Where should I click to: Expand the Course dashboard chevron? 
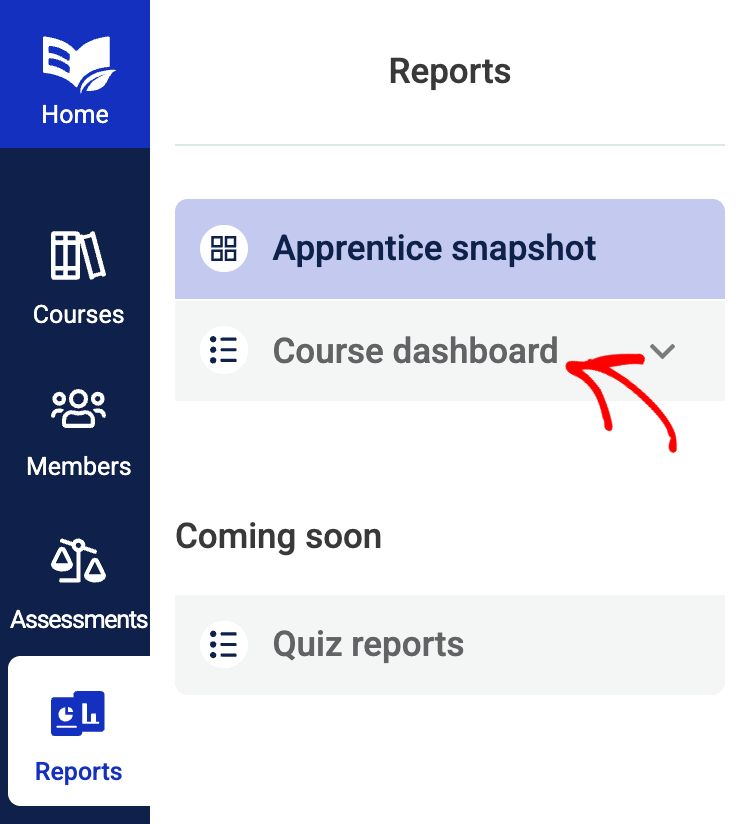coord(662,351)
